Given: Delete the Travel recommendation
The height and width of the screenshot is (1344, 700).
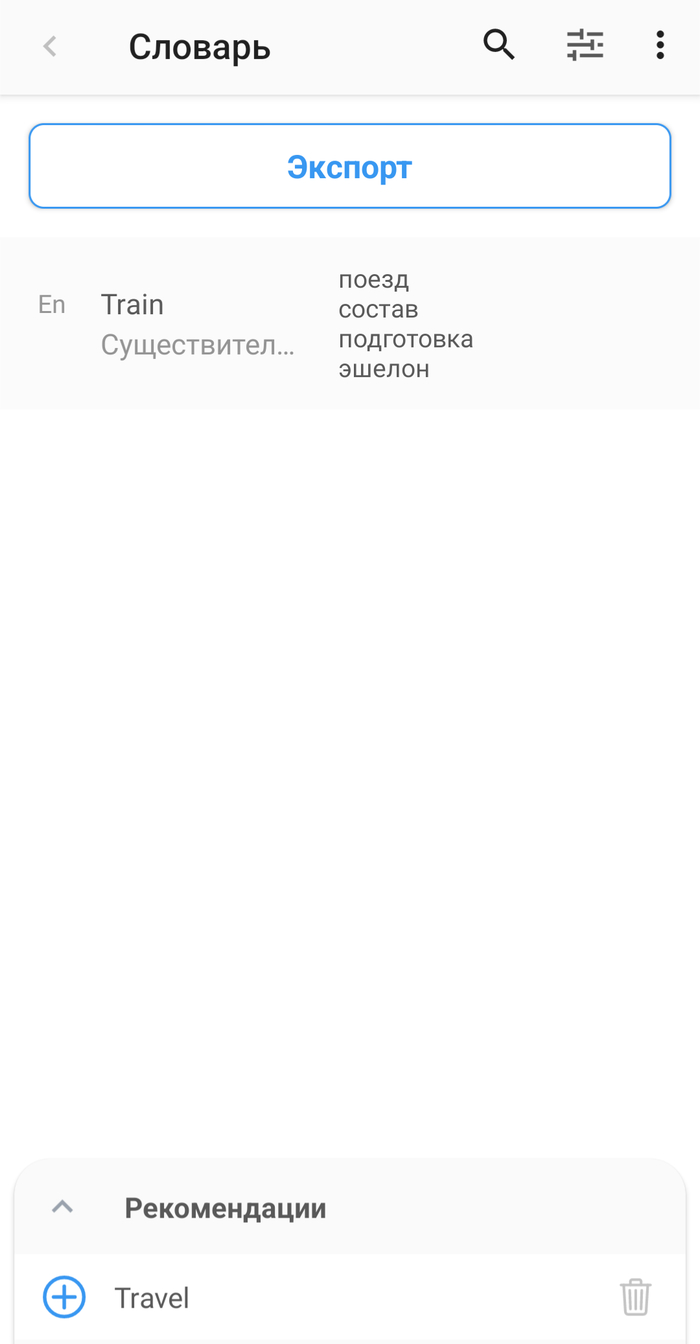Looking at the screenshot, I should [635, 1297].
